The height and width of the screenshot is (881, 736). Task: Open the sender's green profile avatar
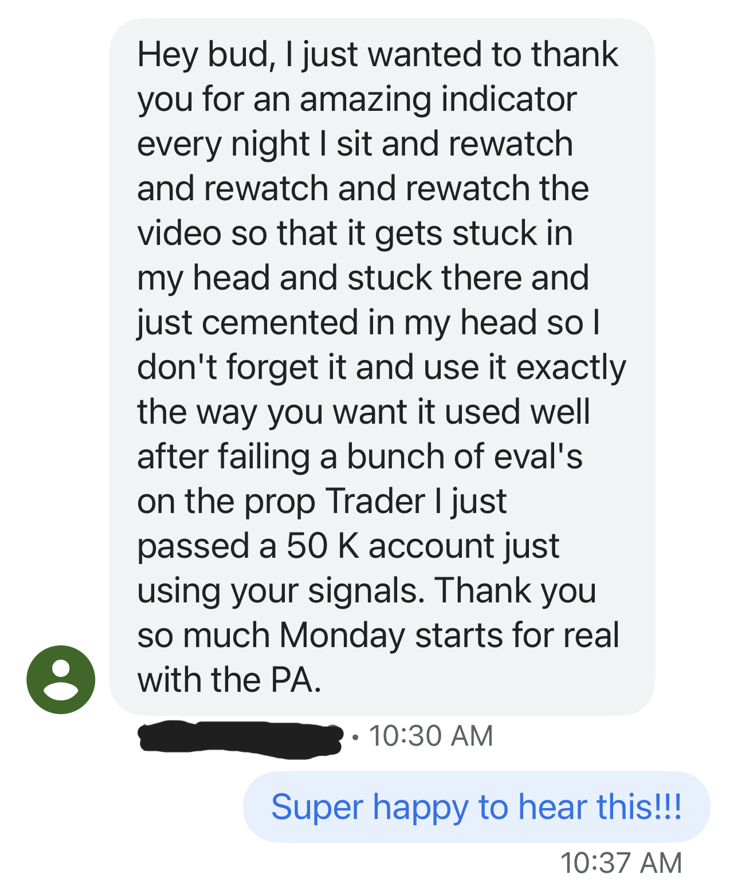(61, 678)
